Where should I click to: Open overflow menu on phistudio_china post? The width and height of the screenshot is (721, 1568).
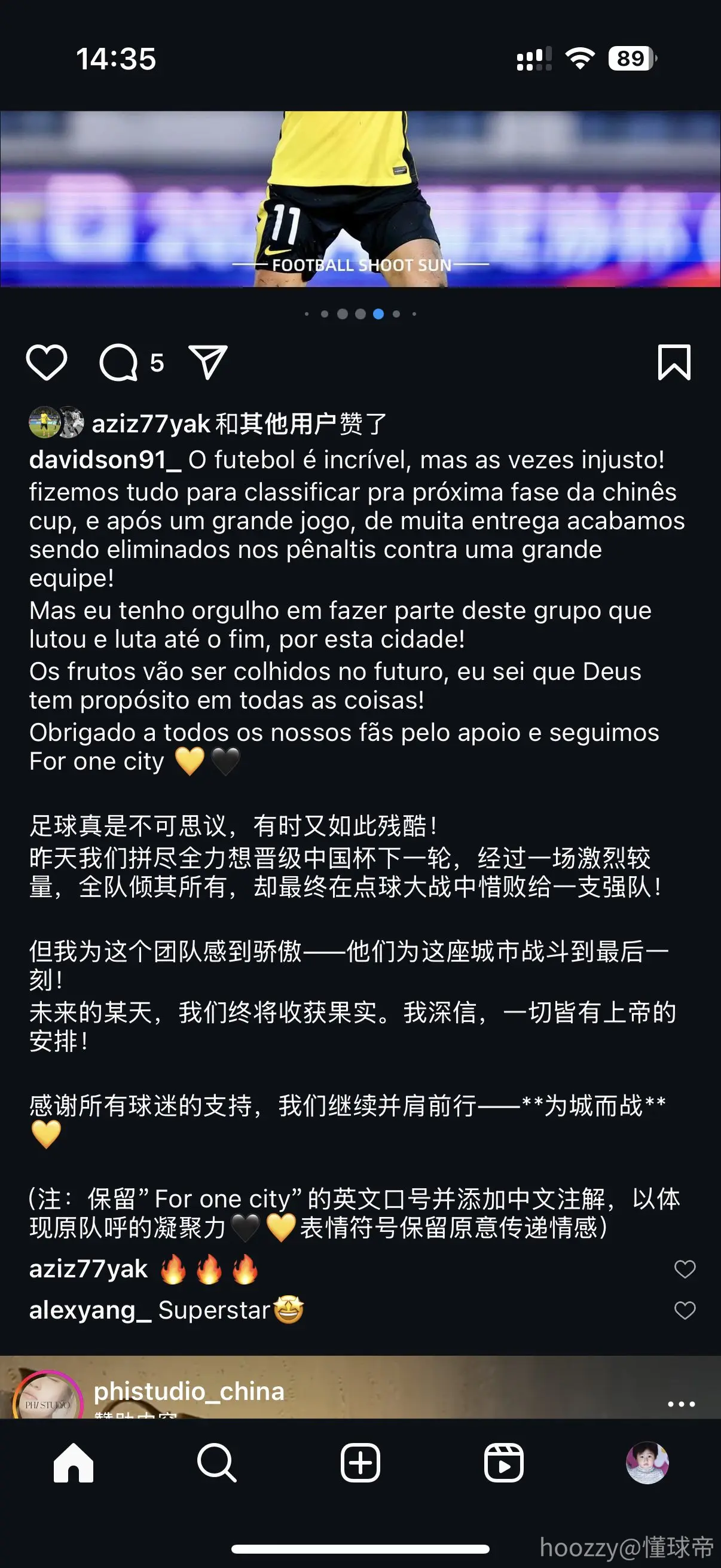pos(681,1404)
